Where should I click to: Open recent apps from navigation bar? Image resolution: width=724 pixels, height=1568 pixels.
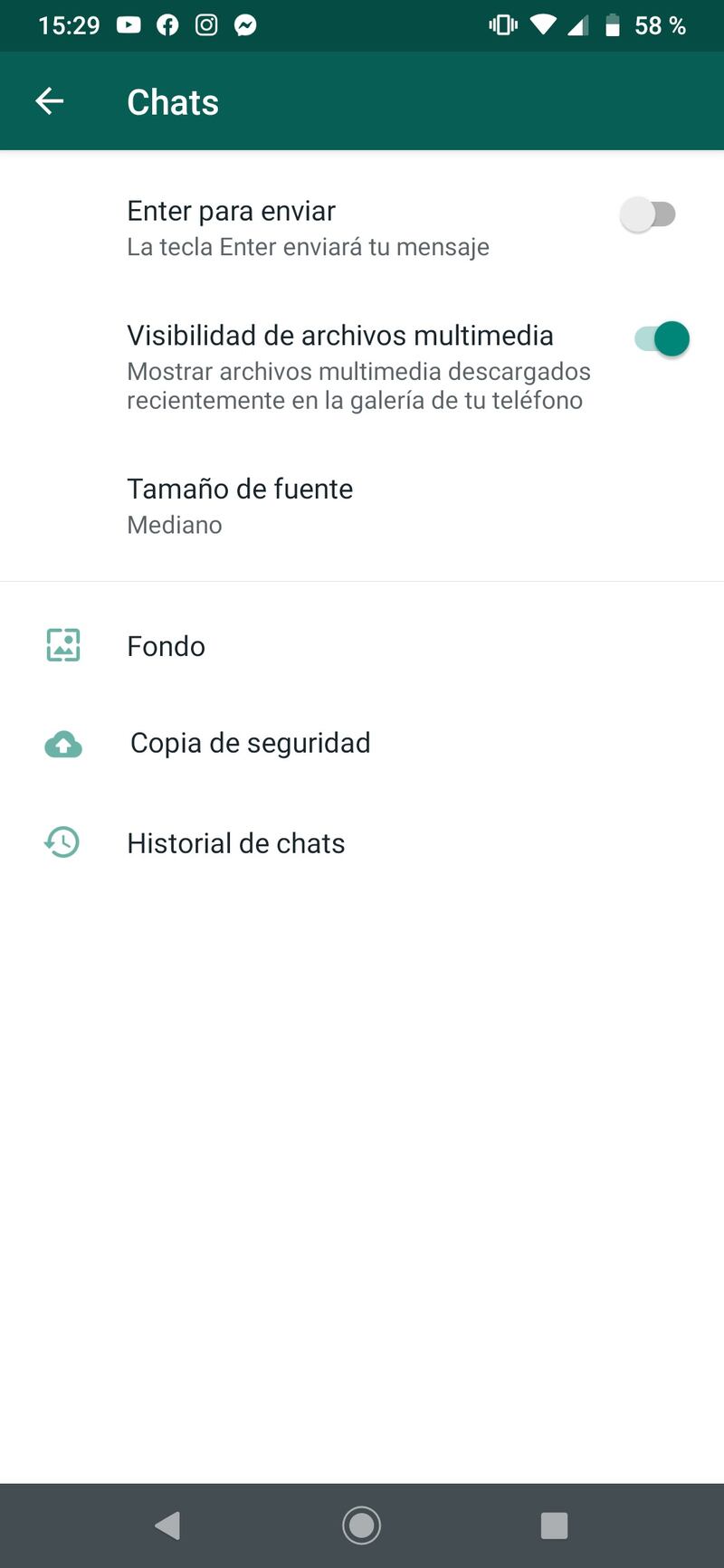tap(554, 1525)
